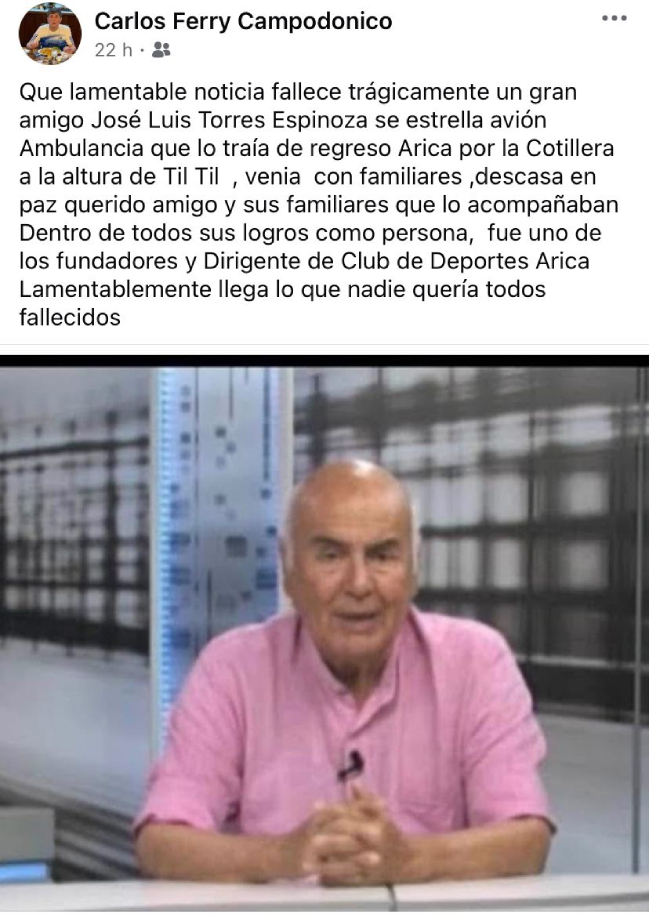Viewport: 649px width, 917px height.
Task: Open Carlos Ferry Campodonico's profile picture
Action: (50, 33)
